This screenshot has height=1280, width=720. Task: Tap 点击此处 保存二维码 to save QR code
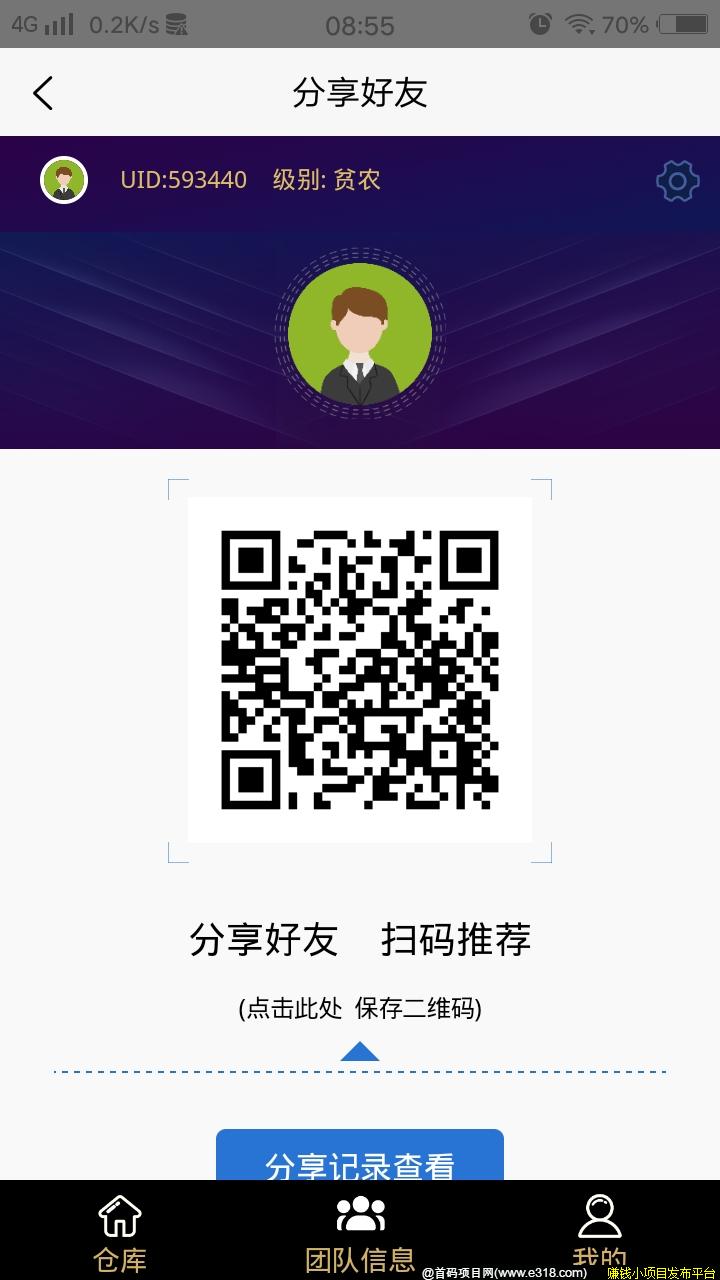[x=360, y=1008]
